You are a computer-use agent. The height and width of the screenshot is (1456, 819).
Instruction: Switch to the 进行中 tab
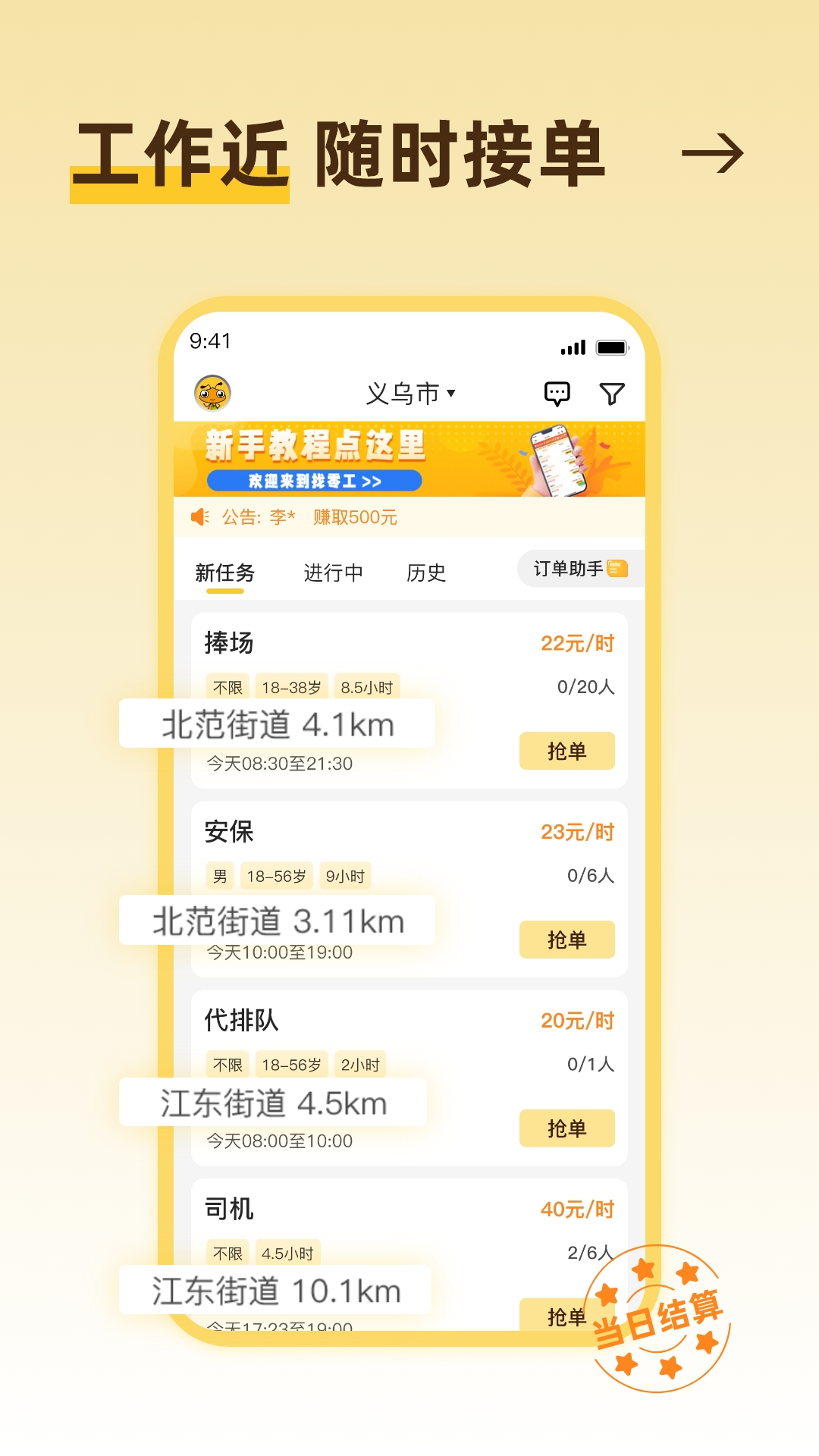coord(334,573)
